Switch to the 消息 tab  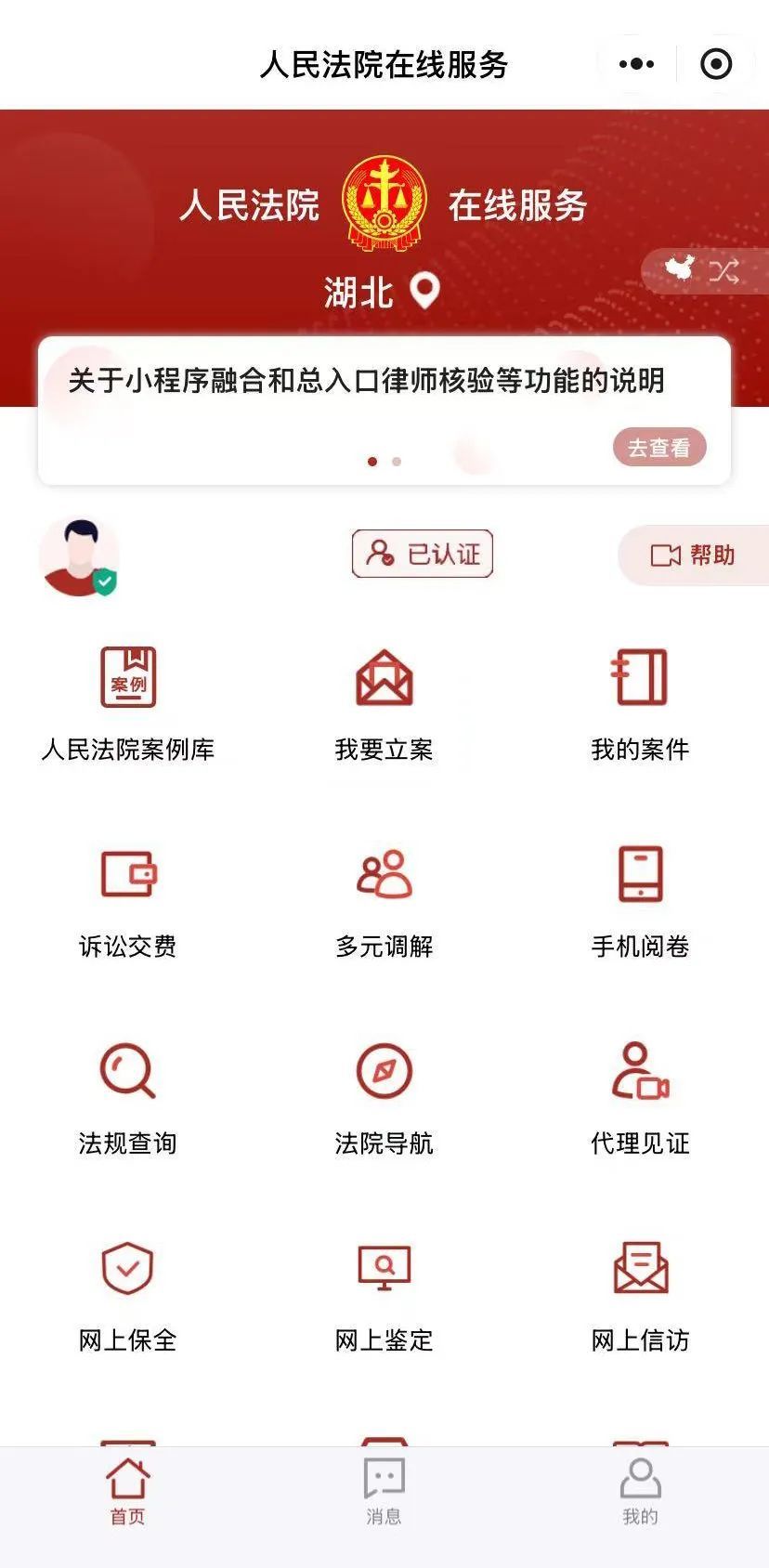coord(384,1492)
